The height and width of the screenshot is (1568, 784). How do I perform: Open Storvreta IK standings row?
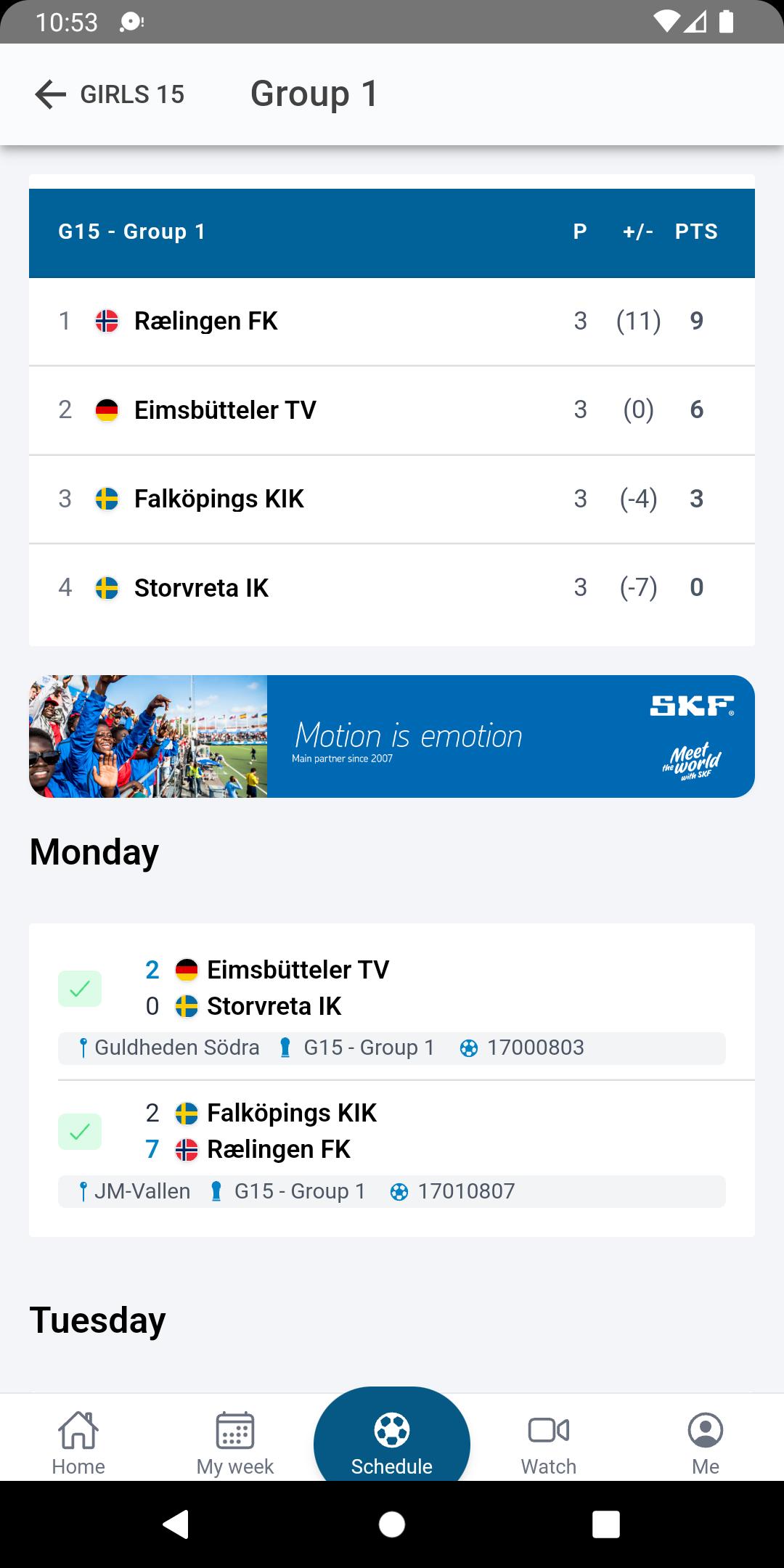[392, 588]
